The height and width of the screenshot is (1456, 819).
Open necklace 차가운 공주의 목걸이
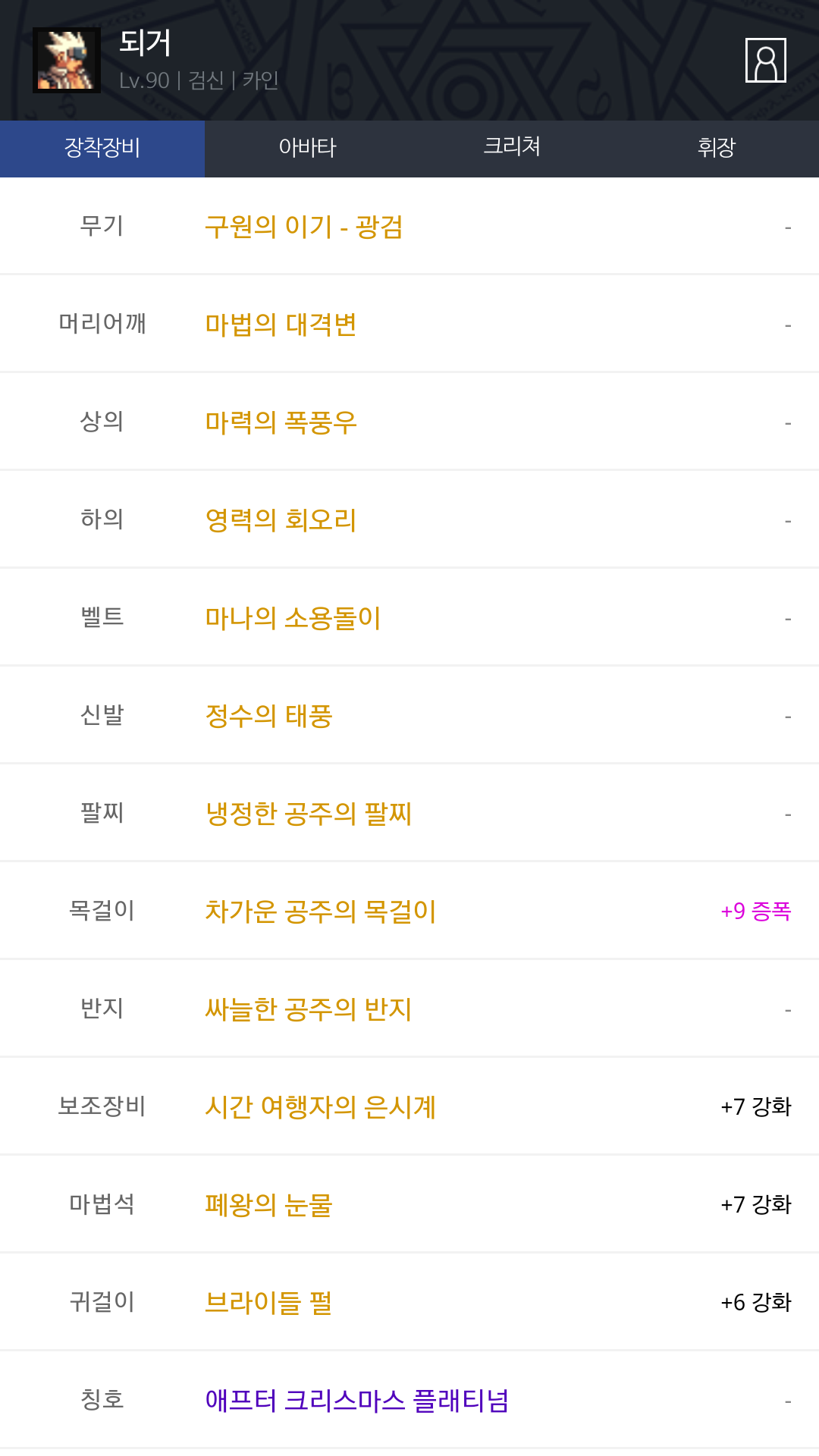click(320, 912)
